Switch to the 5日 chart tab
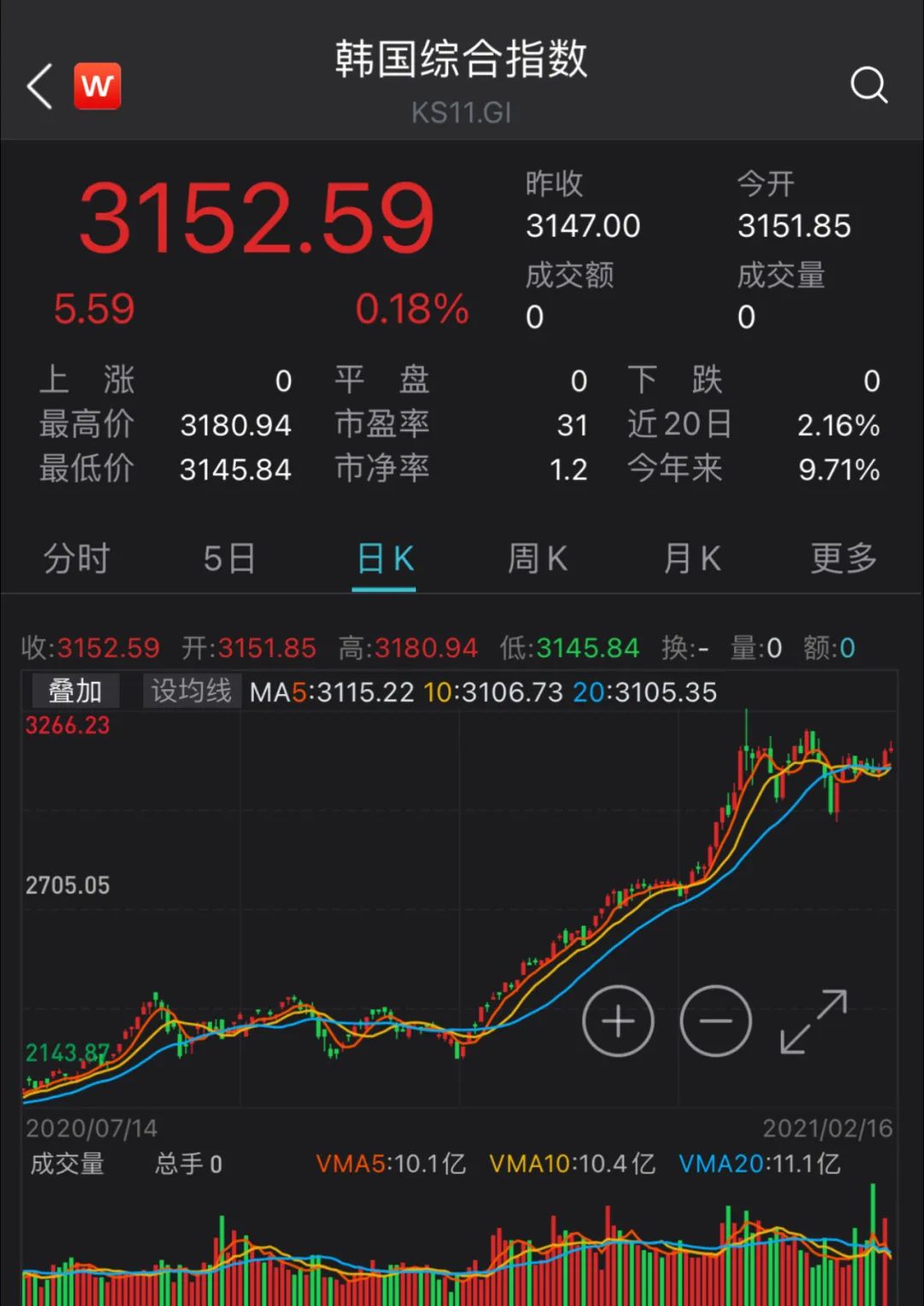This screenshot has height=1306, width=924. tap(229, 559)
